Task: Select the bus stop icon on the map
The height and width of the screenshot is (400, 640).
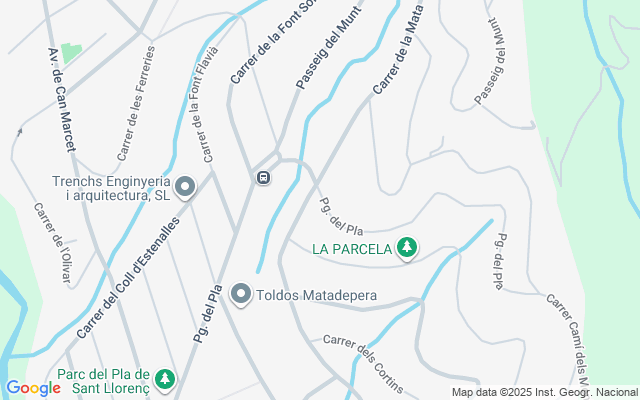Action: click(263, 178)
